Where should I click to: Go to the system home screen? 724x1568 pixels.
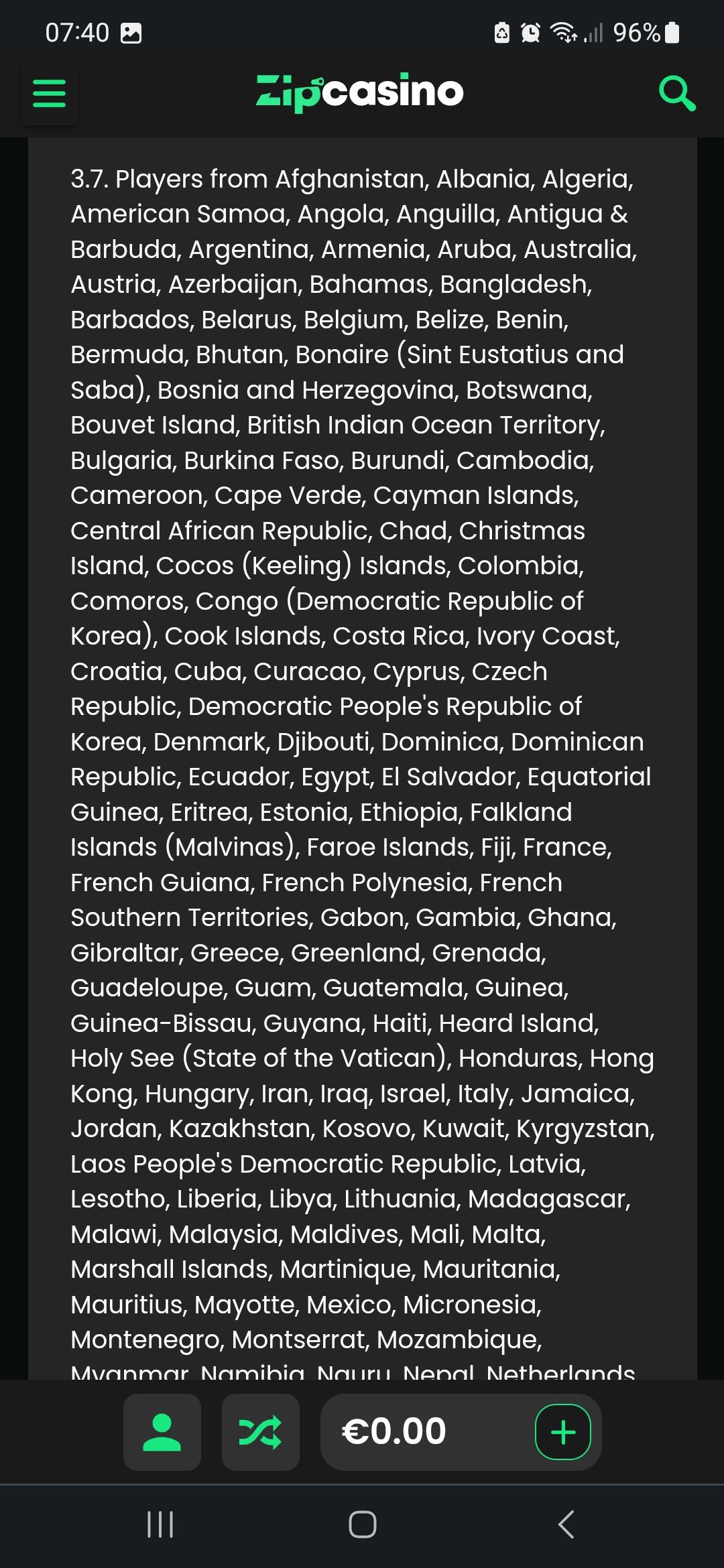362,1524
